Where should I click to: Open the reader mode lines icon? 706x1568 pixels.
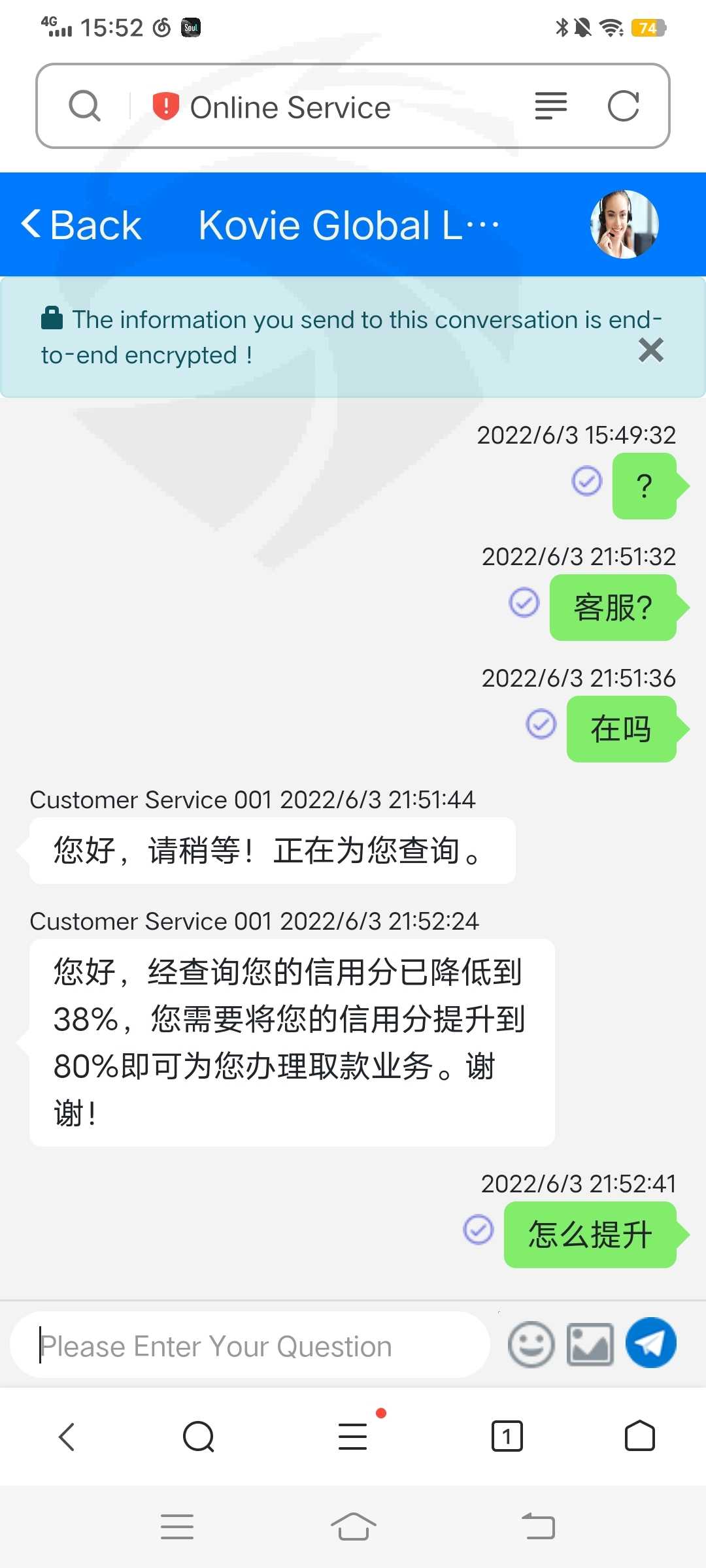point(550,106)
